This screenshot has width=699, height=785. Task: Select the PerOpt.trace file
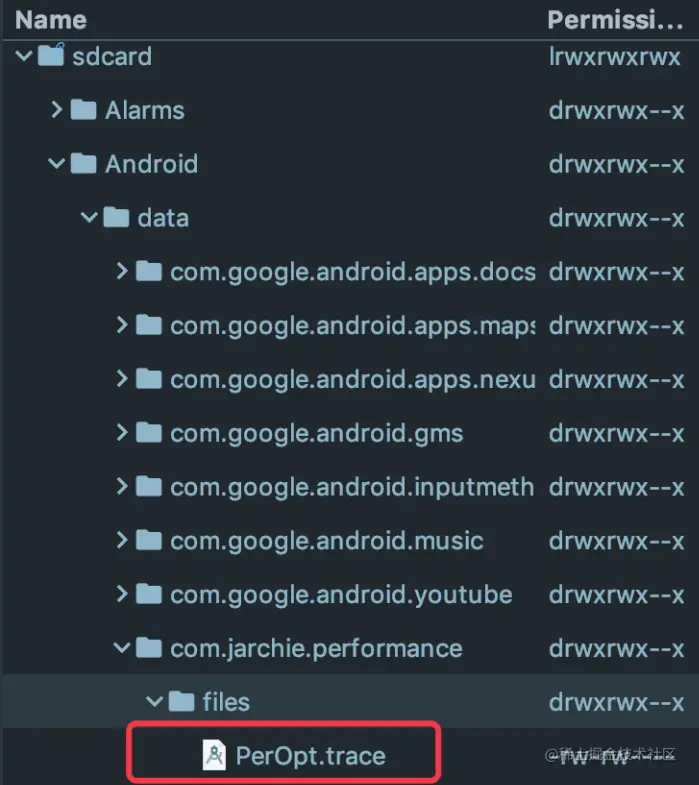[x=310, y=756]
